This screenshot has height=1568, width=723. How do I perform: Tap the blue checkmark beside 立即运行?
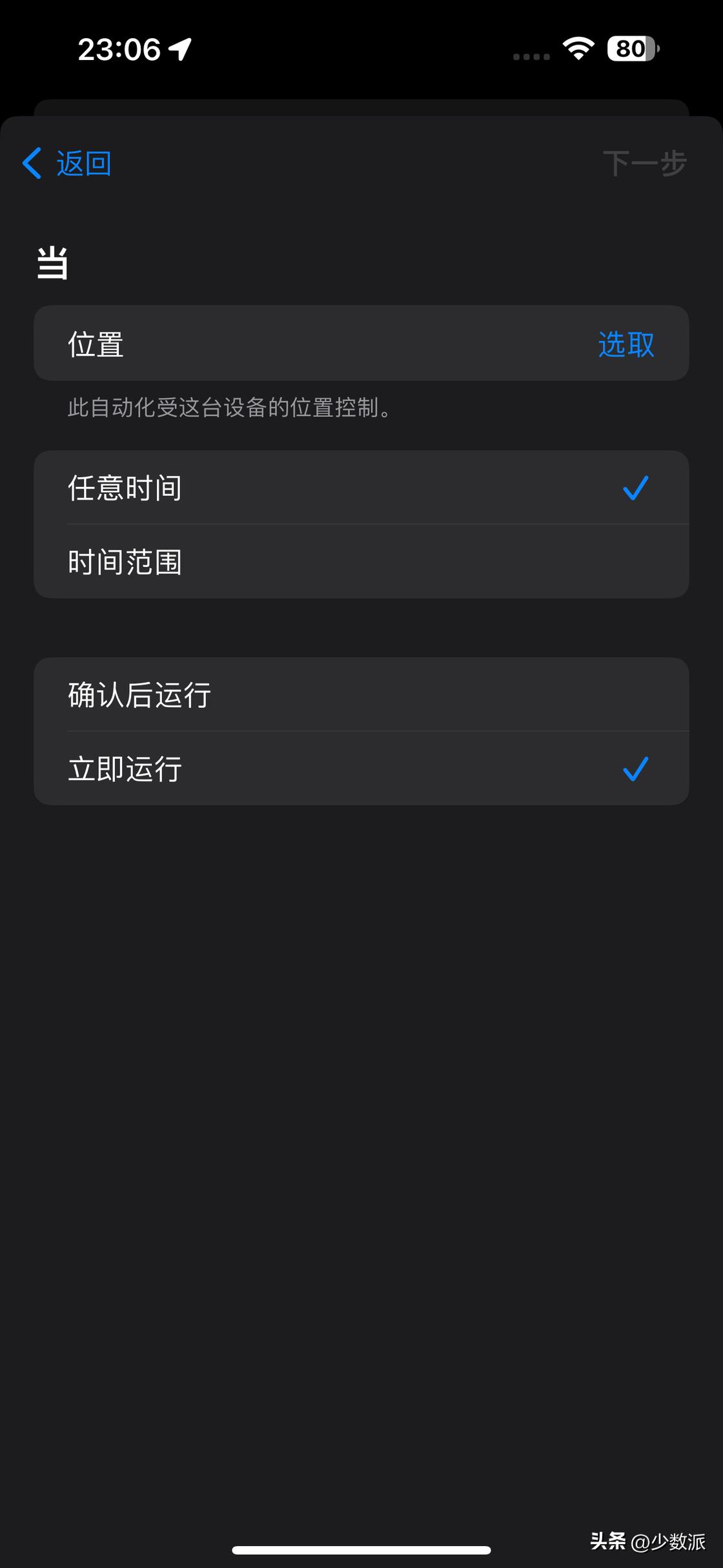636,769
